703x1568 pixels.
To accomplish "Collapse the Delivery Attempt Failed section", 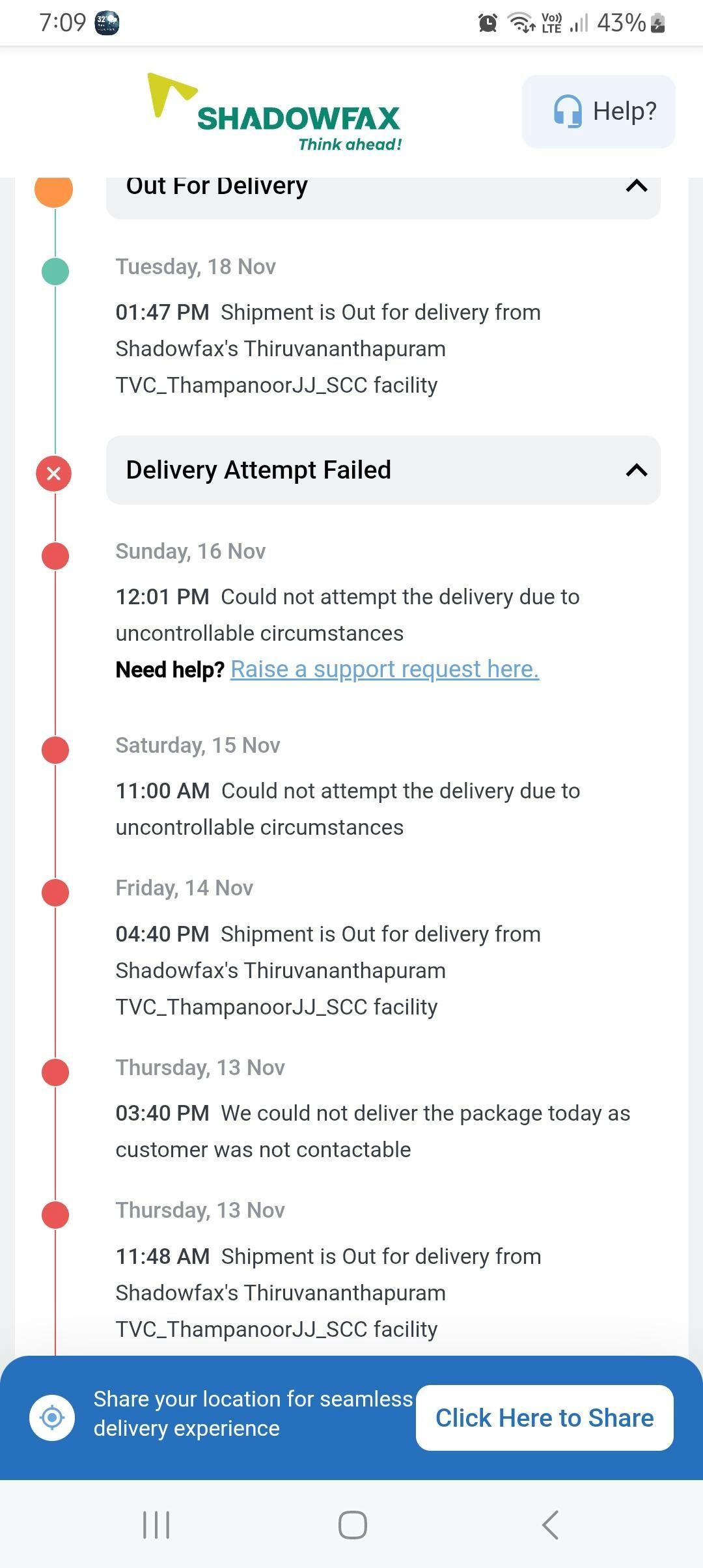I will [636, 470].
